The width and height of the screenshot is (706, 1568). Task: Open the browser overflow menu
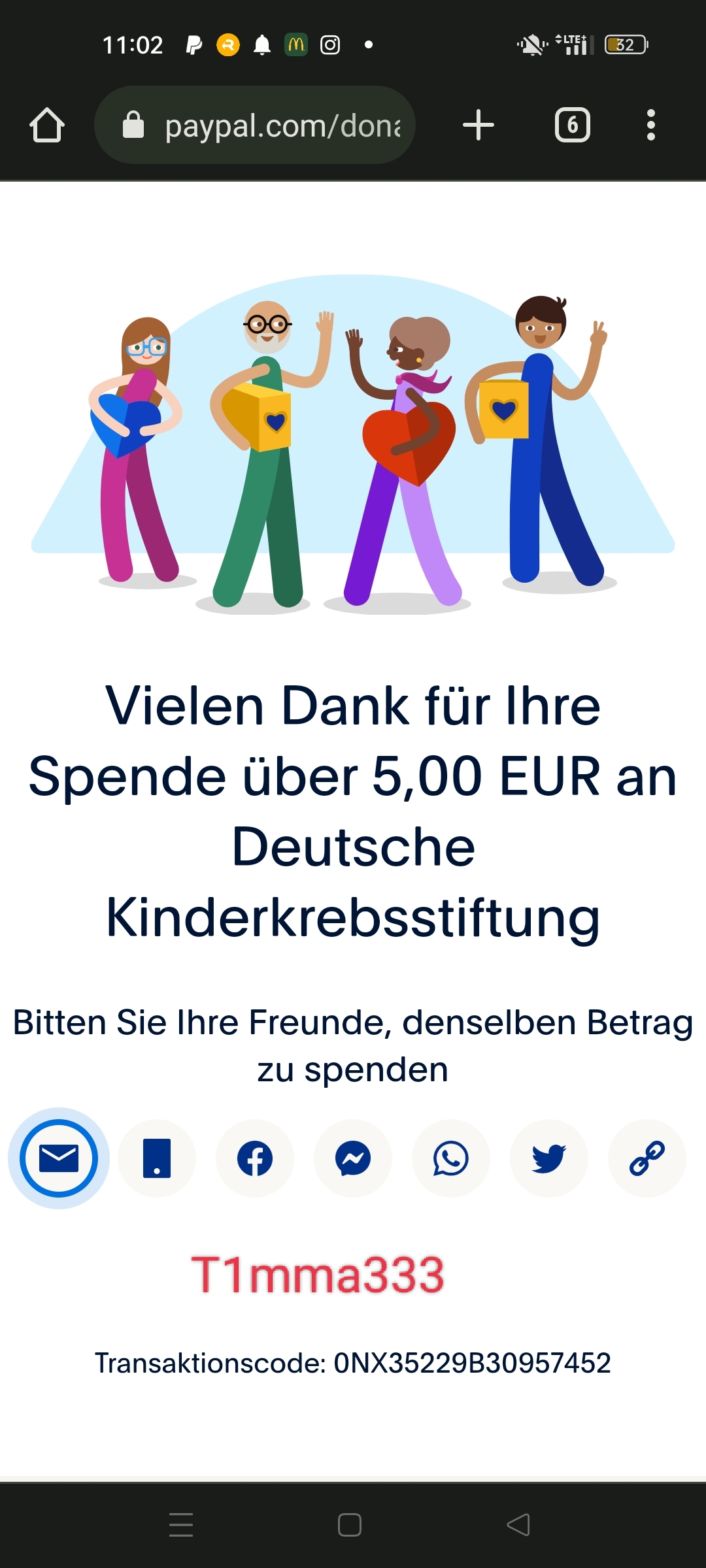650,125
